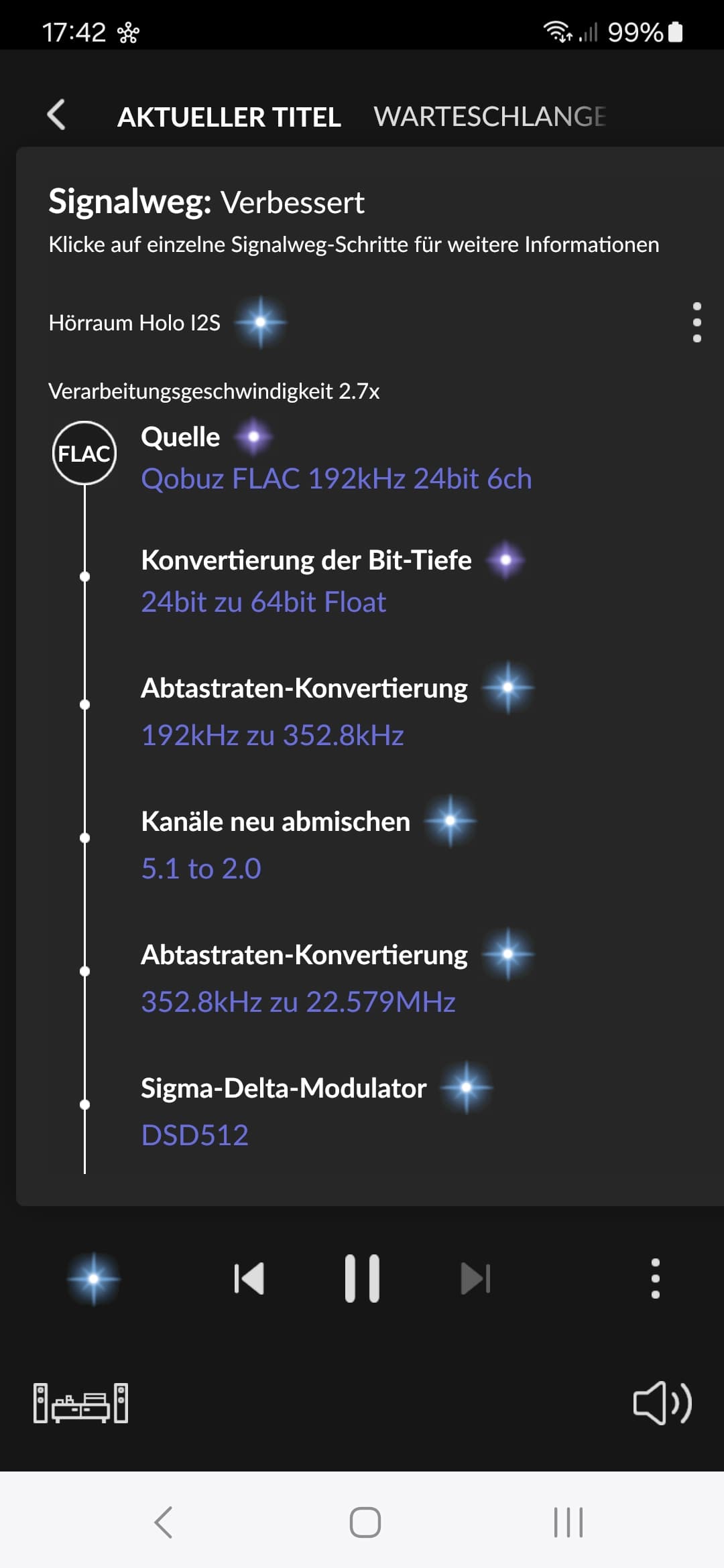Go back using the top-left arrow
The image size is (724, 1568).
click(x=56, y=115)
